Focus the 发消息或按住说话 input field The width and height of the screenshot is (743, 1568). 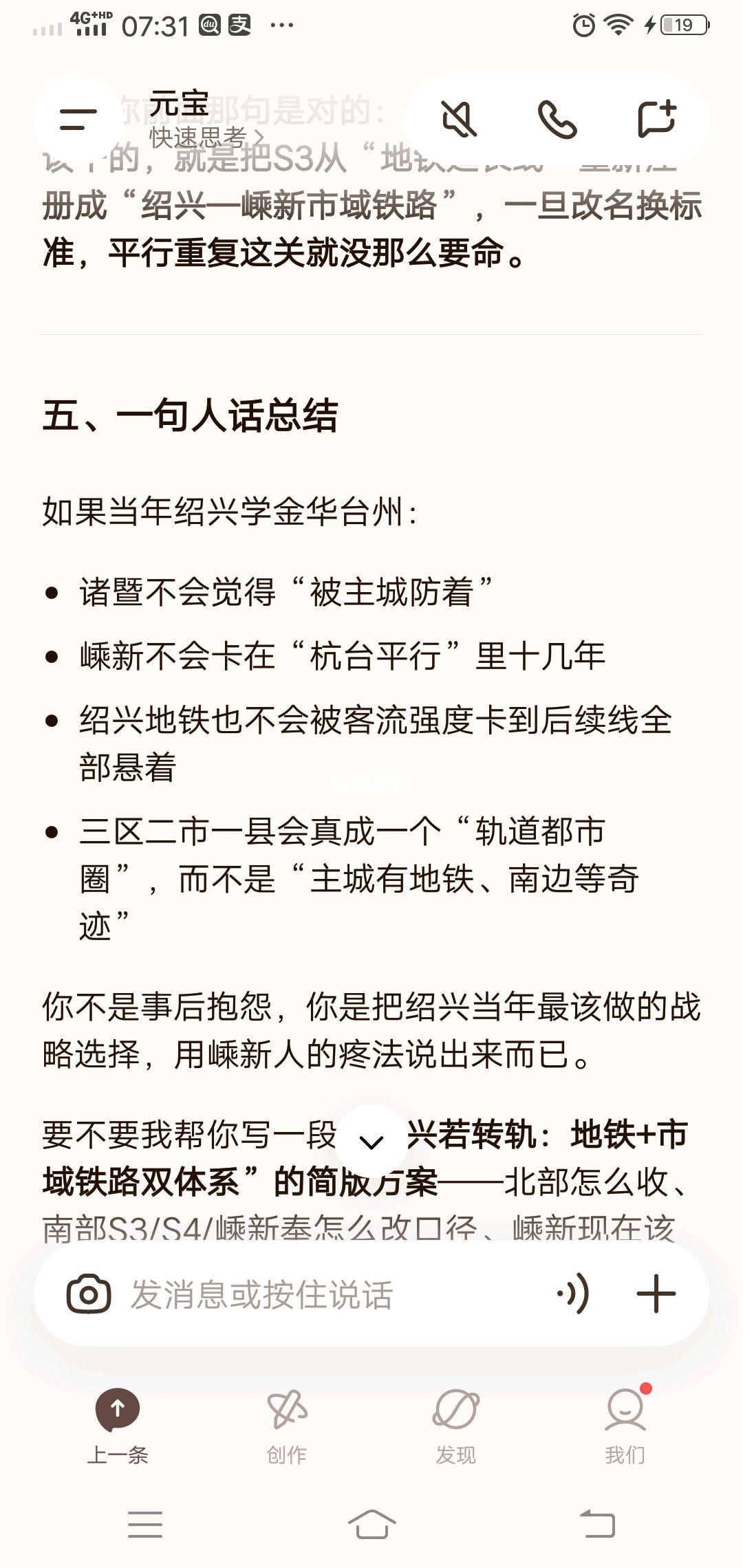330,1294
